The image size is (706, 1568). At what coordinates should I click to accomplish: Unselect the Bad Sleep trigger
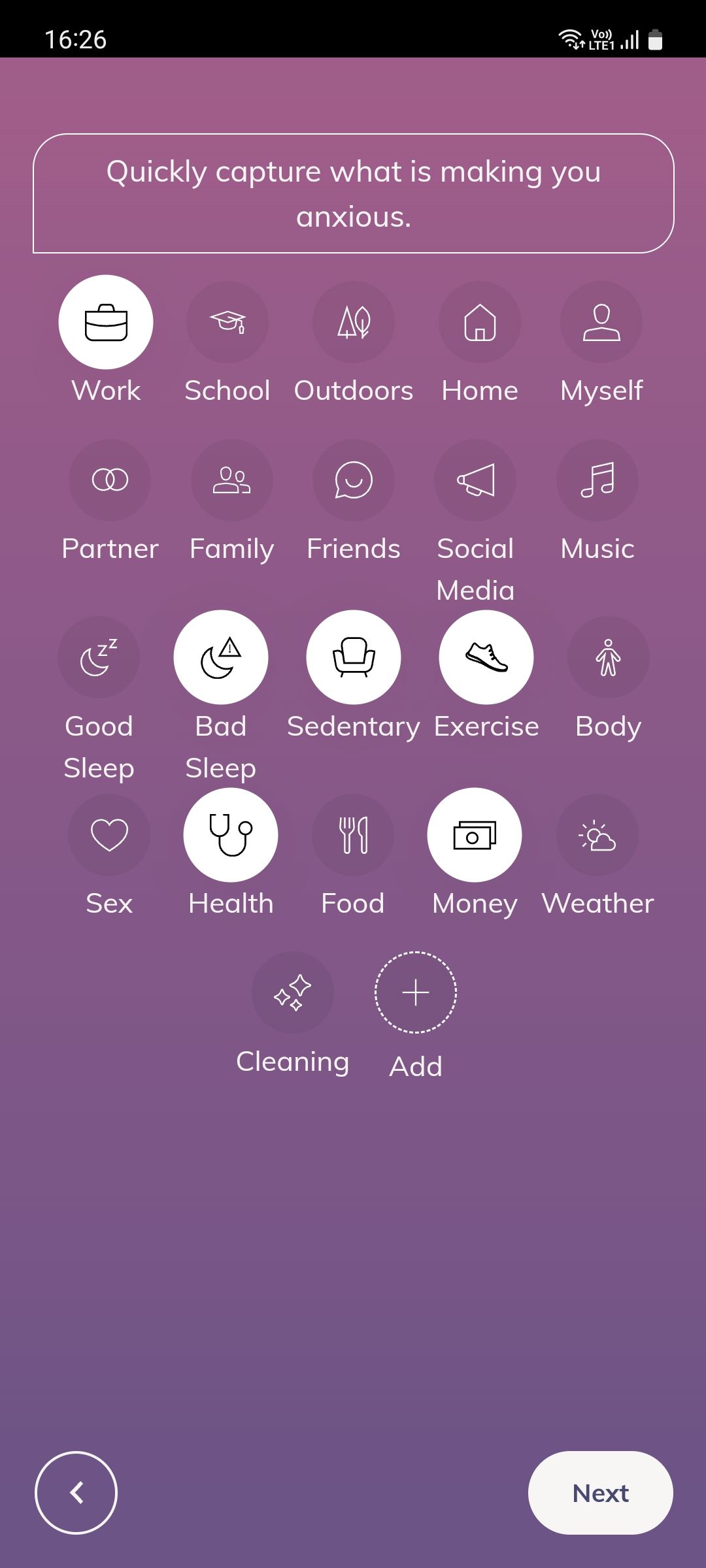click(x=221, y=657)
